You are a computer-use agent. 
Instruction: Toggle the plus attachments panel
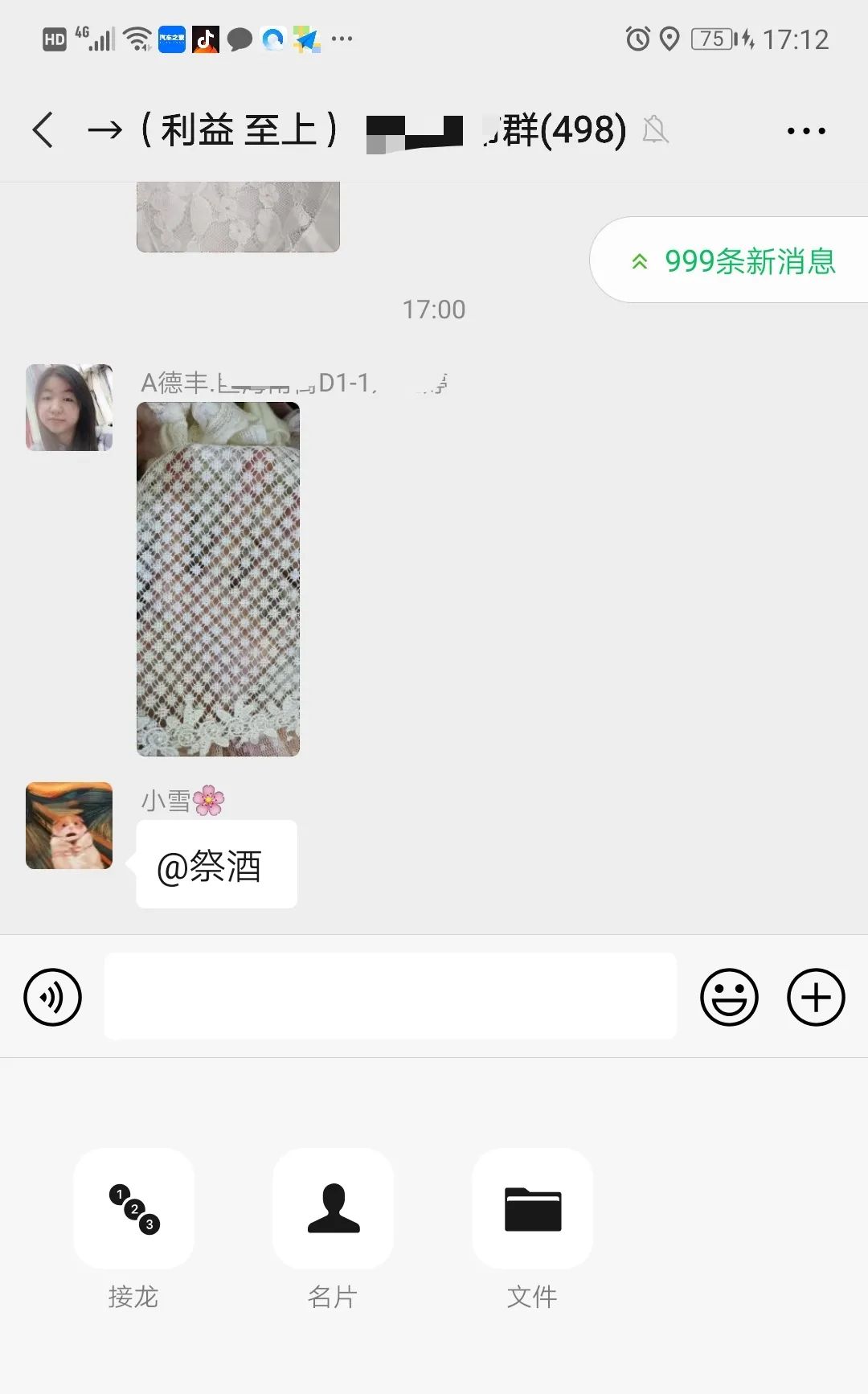816,997
